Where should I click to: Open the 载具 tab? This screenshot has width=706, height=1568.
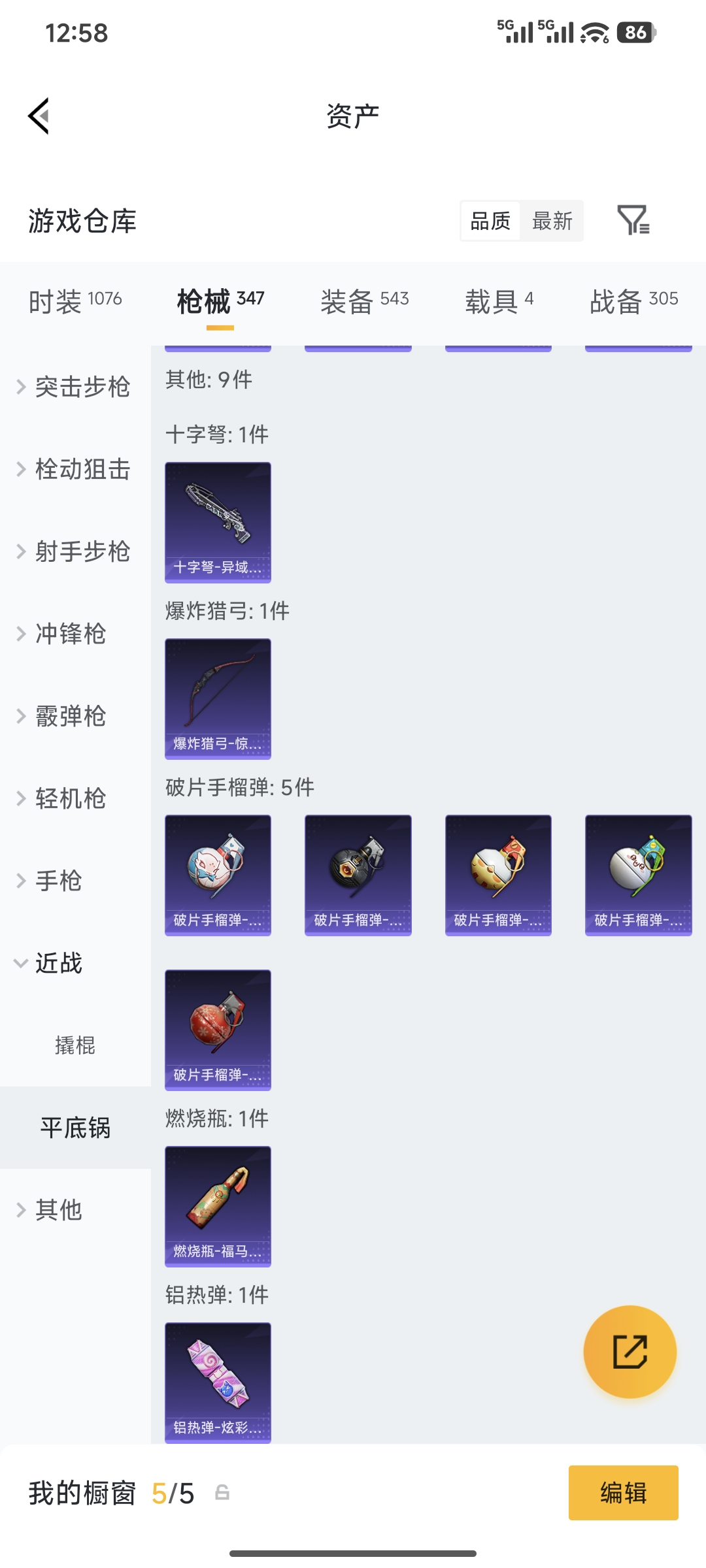pos(498,301)
